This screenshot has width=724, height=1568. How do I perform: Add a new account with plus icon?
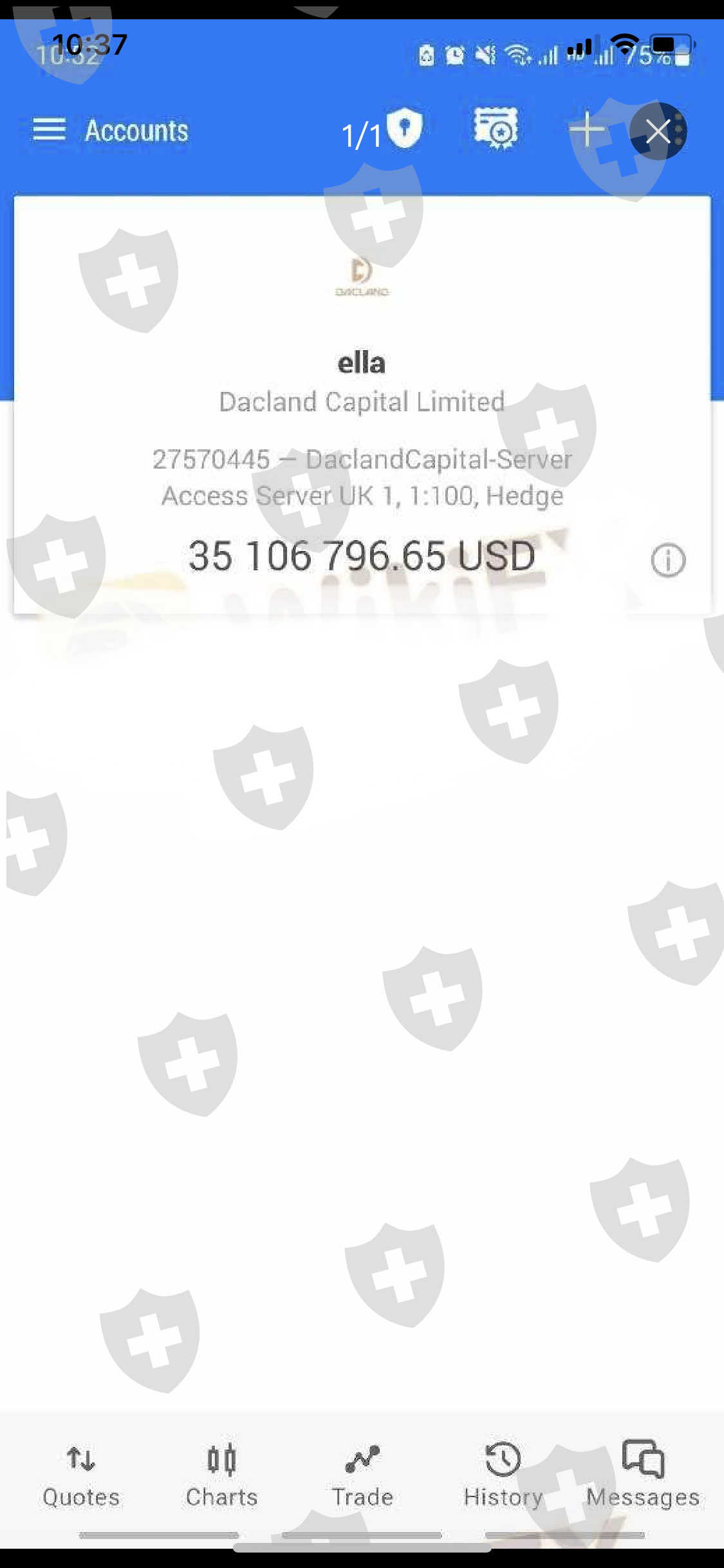click(x=586, y=129)
